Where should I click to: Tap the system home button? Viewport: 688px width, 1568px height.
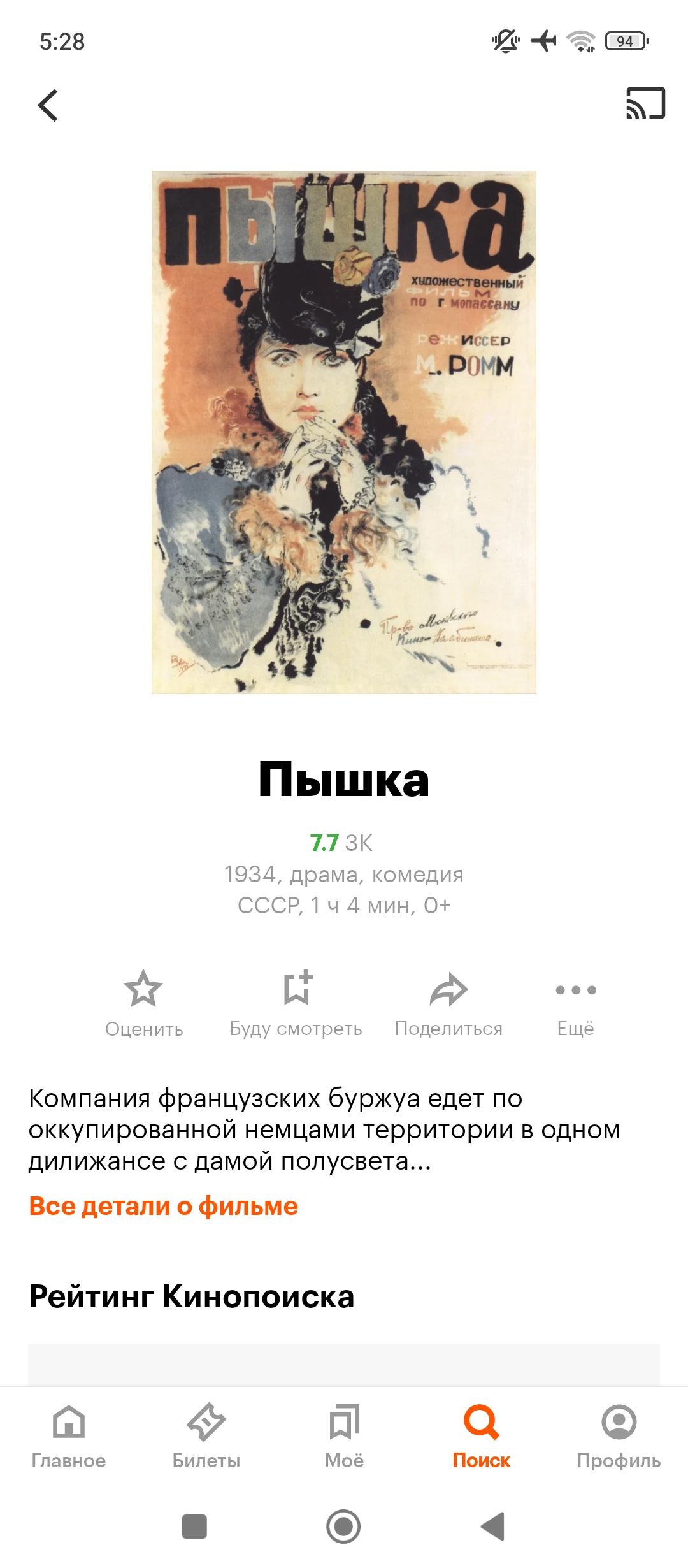click(x=343, y=1527)
